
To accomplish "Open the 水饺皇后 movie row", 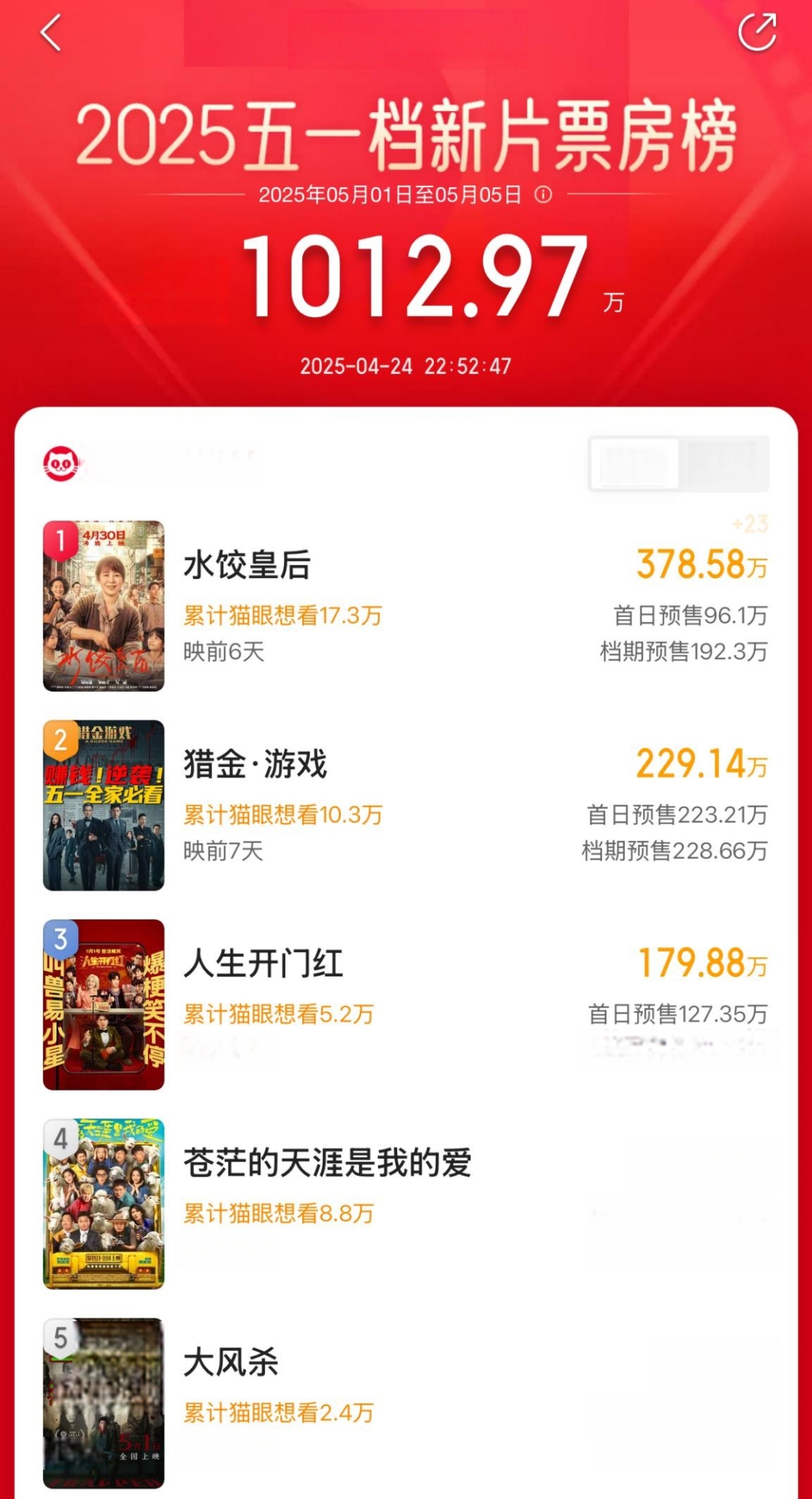I will pyautogui.click(x=406, y=606).
